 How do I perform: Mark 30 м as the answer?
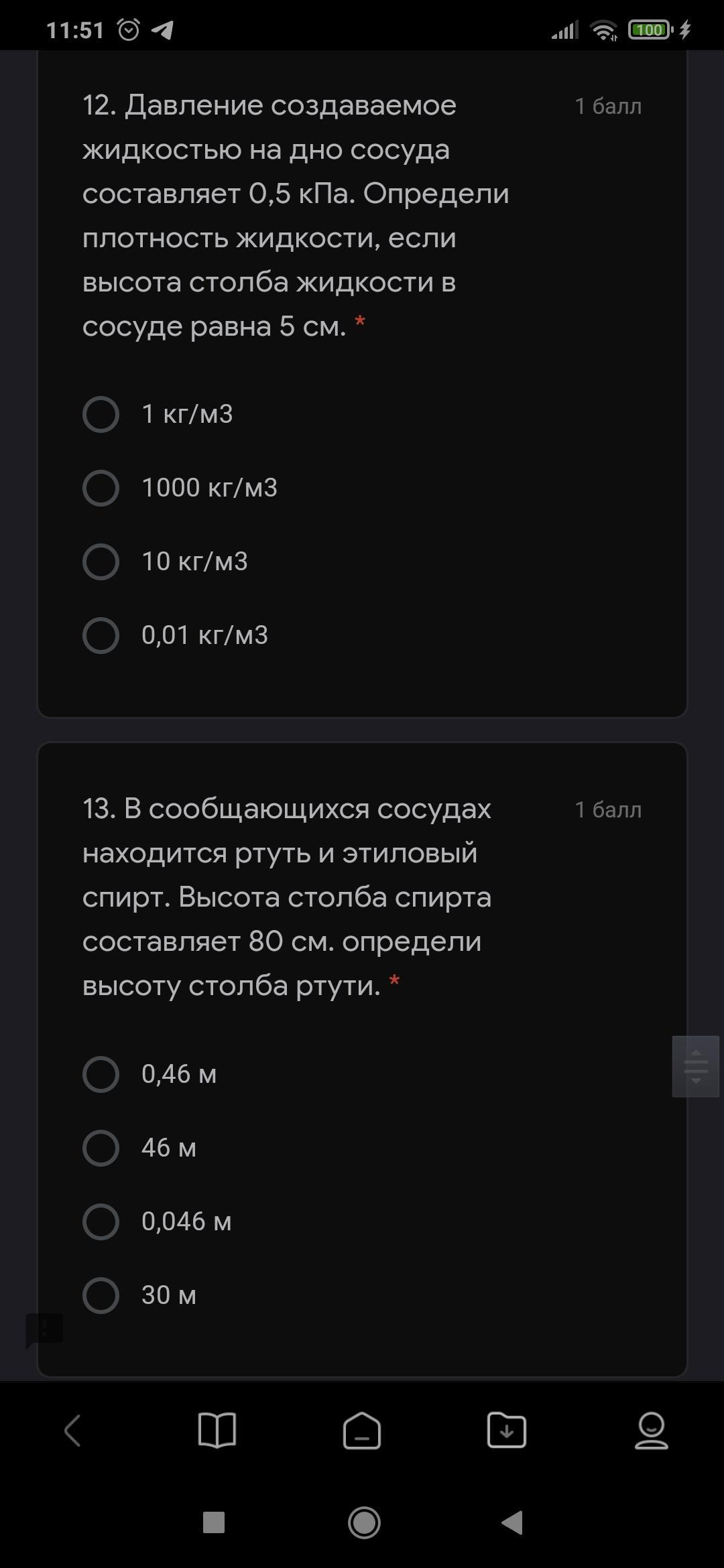[101, 1295]
